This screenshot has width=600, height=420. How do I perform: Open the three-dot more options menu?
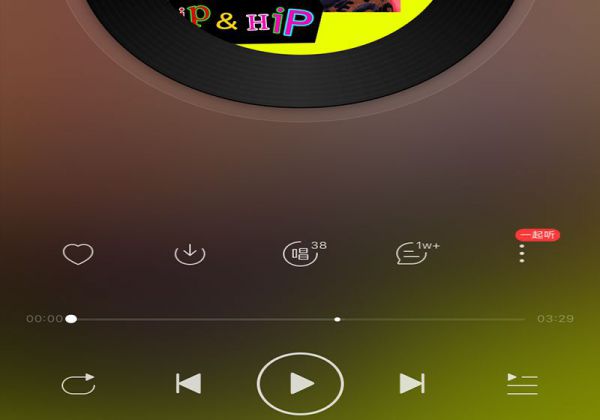click(x=522, y=254)
